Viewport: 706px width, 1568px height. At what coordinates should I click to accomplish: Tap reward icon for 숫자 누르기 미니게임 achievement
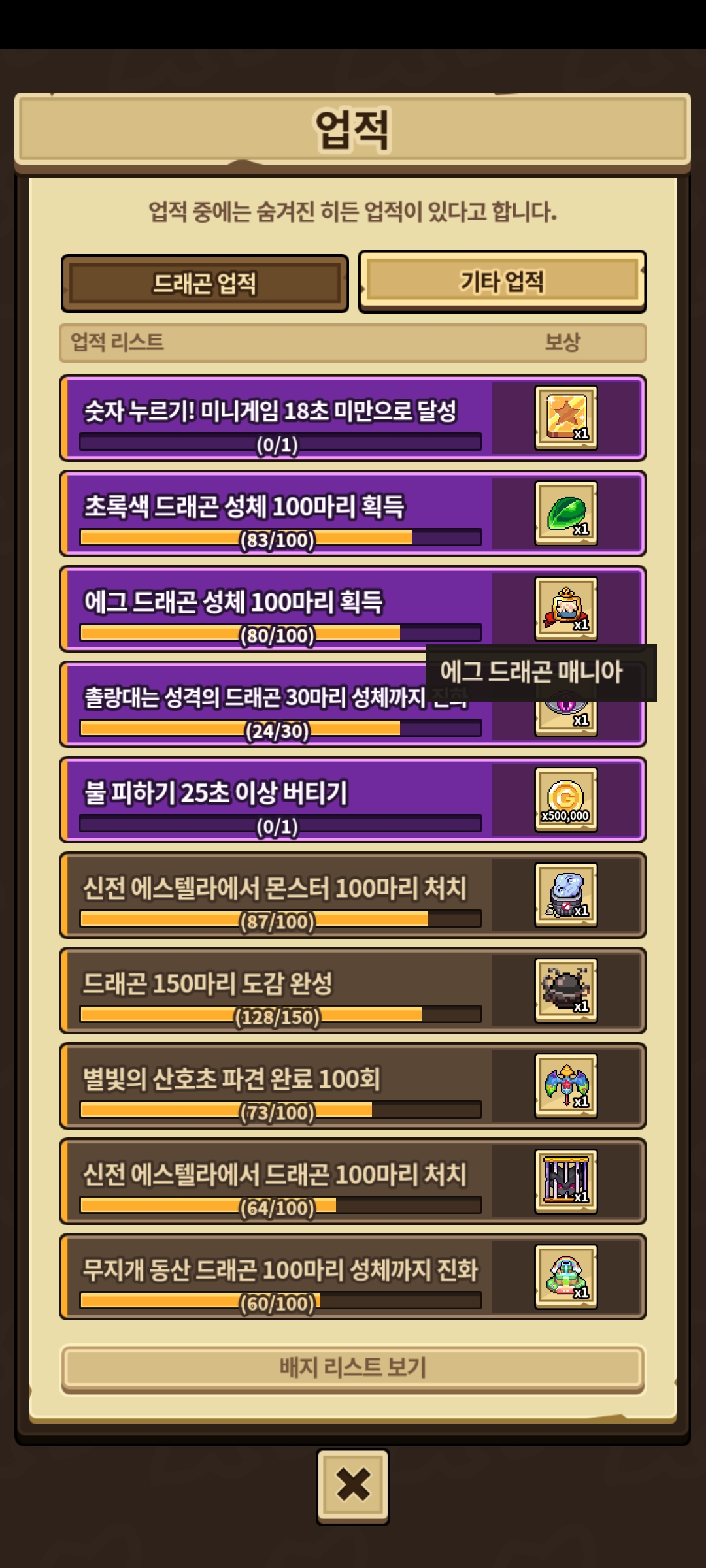(566, 417)
